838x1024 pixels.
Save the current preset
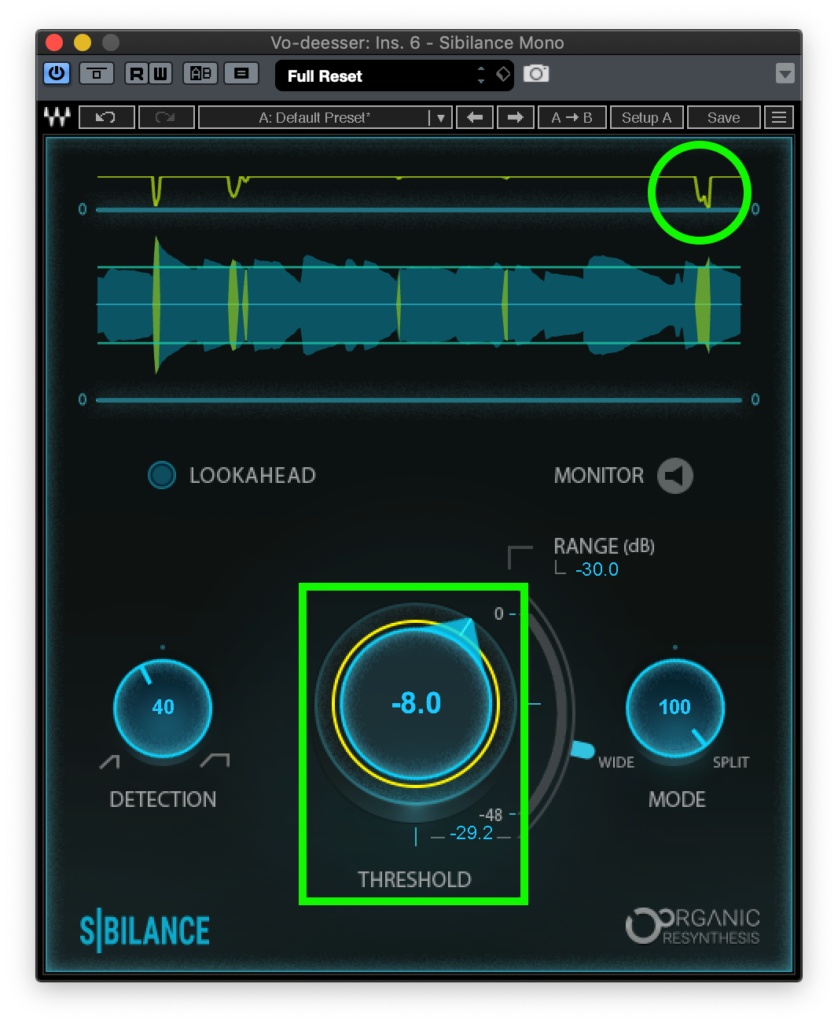click(x=723, y=117)
